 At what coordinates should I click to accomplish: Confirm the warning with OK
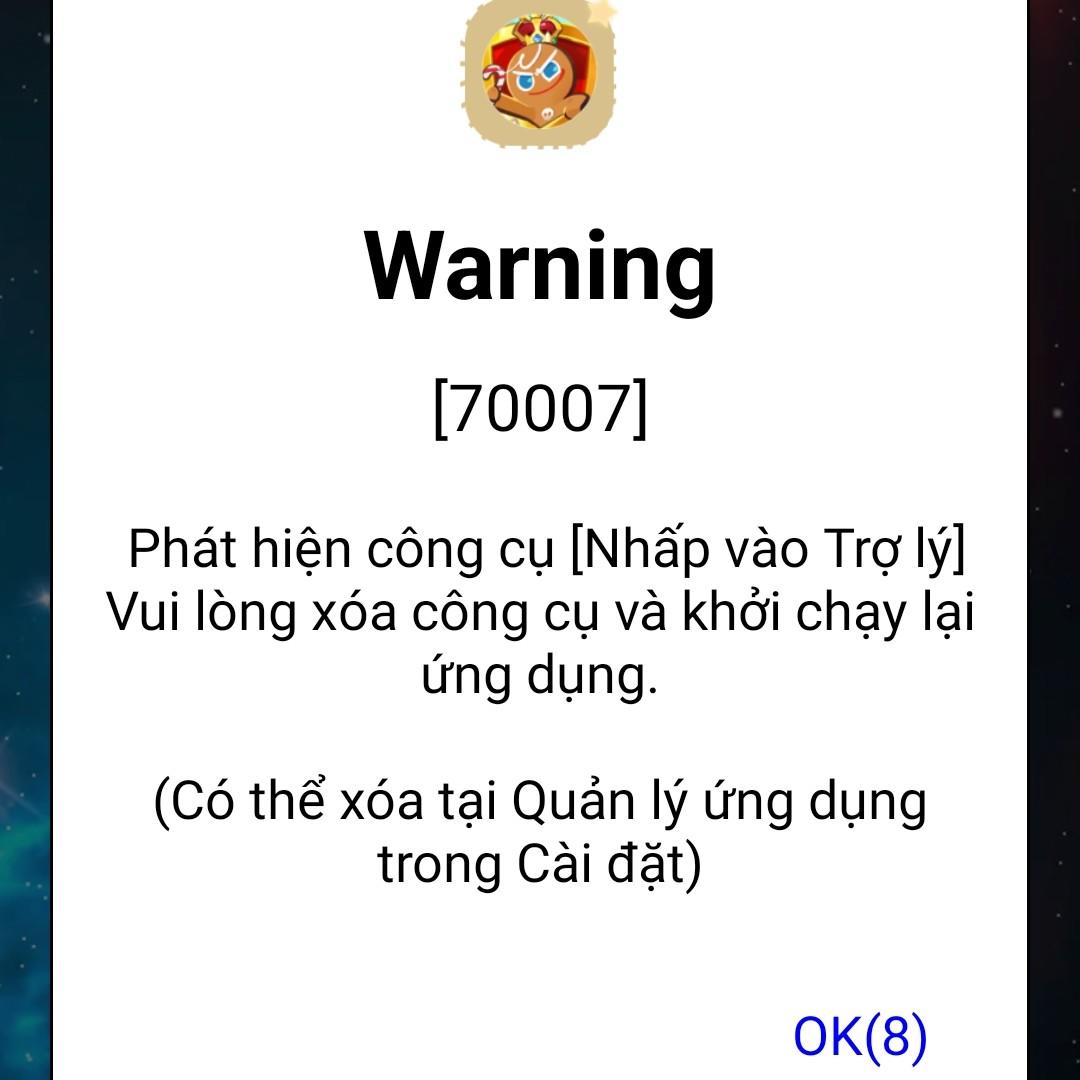click(x=860, y=1036)
